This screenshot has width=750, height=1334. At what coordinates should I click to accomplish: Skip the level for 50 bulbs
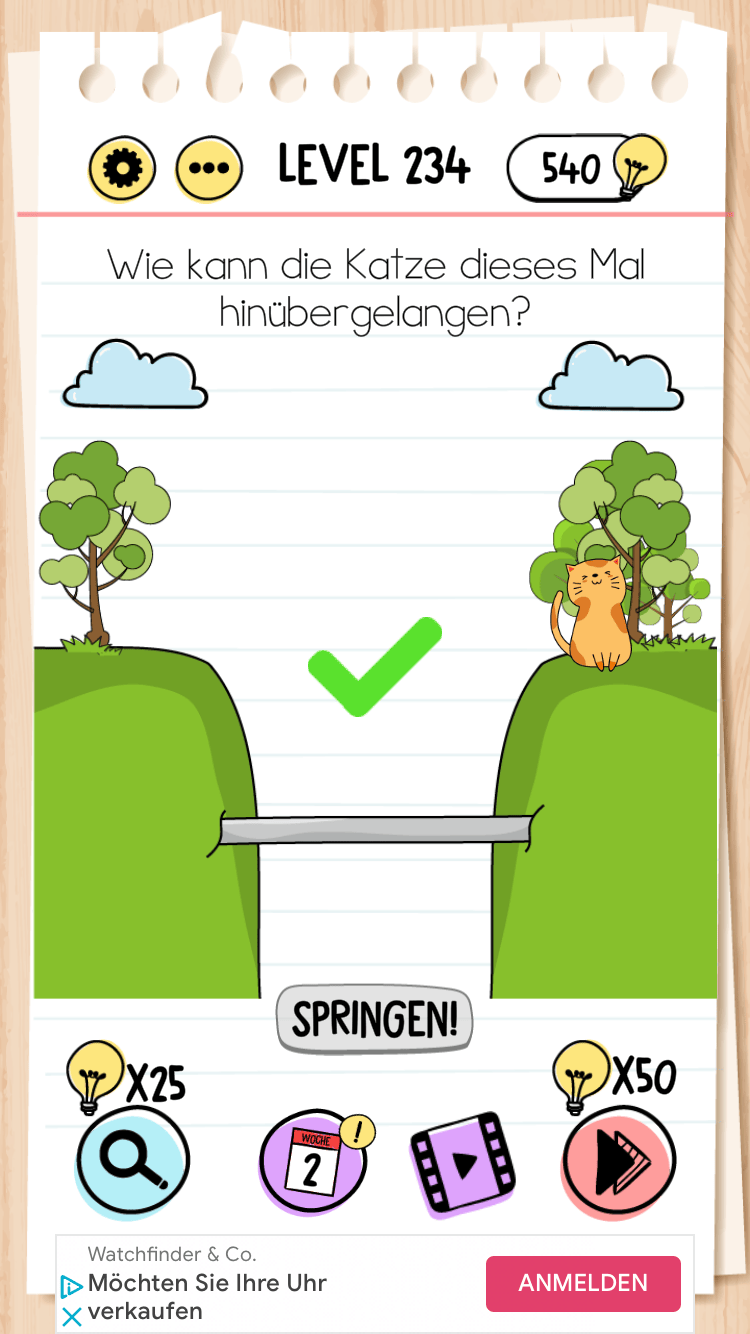[618, 1162]
